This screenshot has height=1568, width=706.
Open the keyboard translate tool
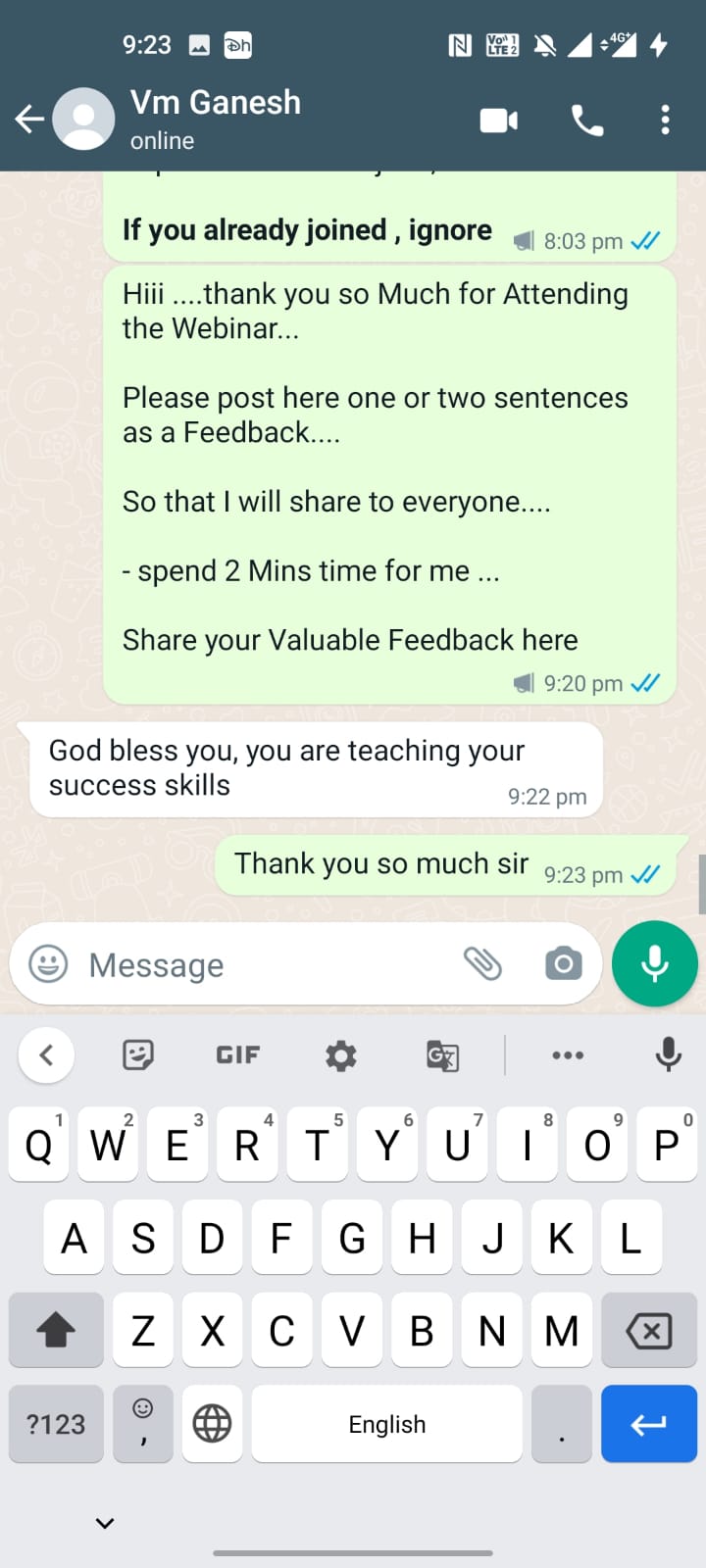(442, 1055)
